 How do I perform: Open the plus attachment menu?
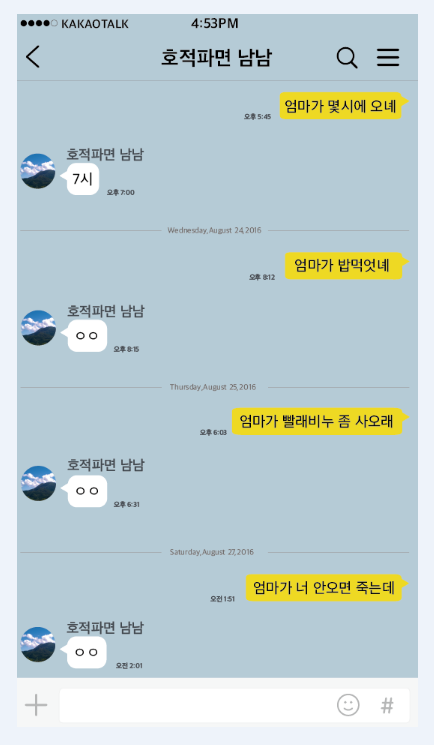pyautogui.click(x=36, y=705)
